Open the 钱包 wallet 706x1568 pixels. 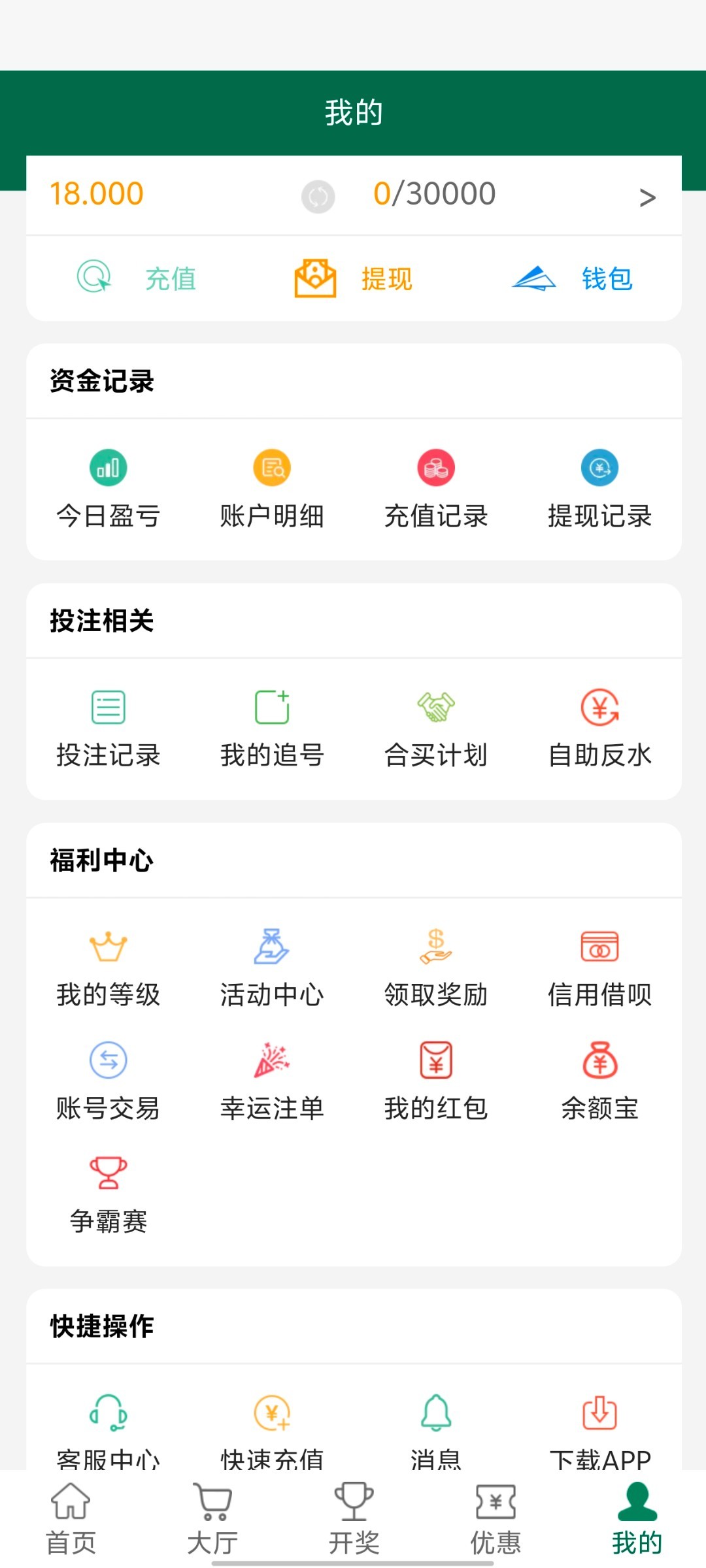572,278
